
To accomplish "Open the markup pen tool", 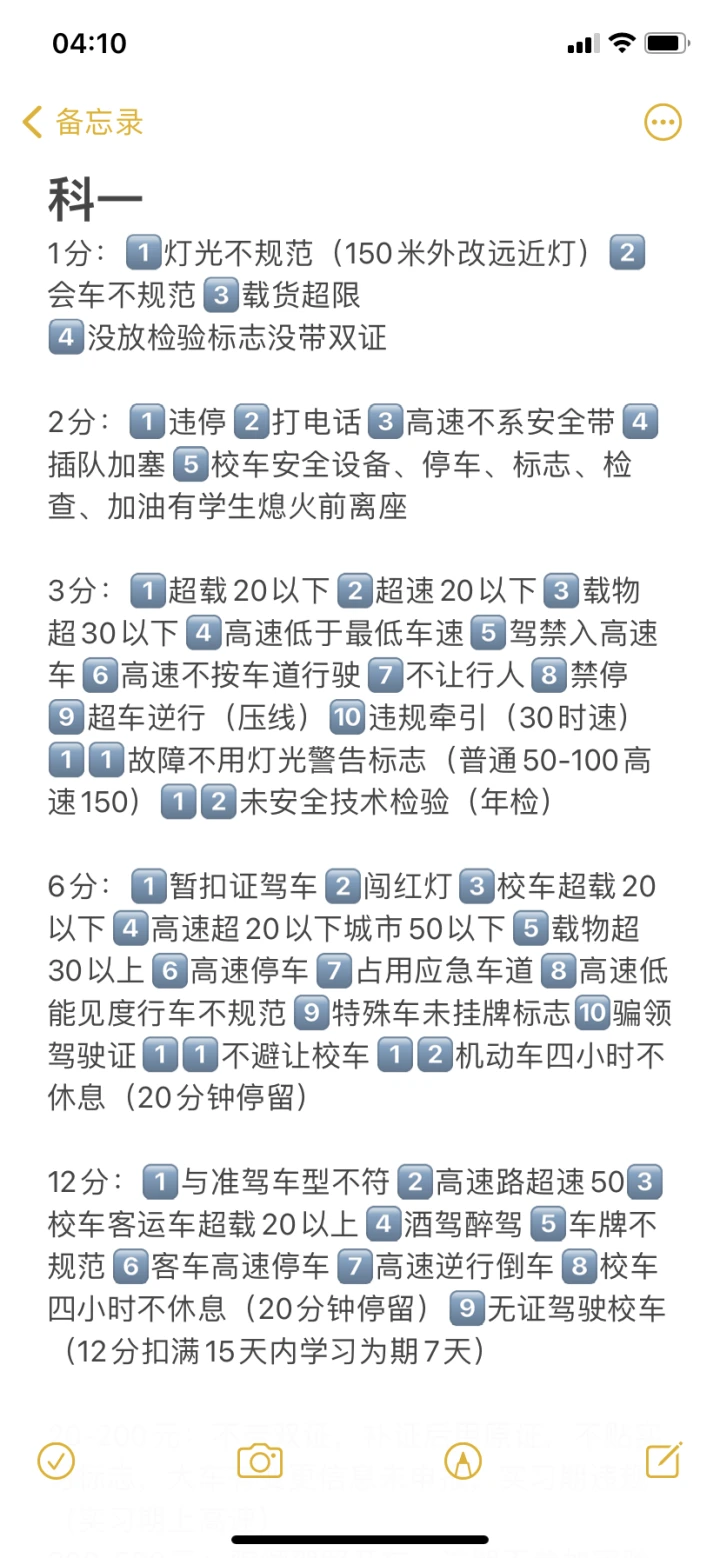I will click(462, 1461).
